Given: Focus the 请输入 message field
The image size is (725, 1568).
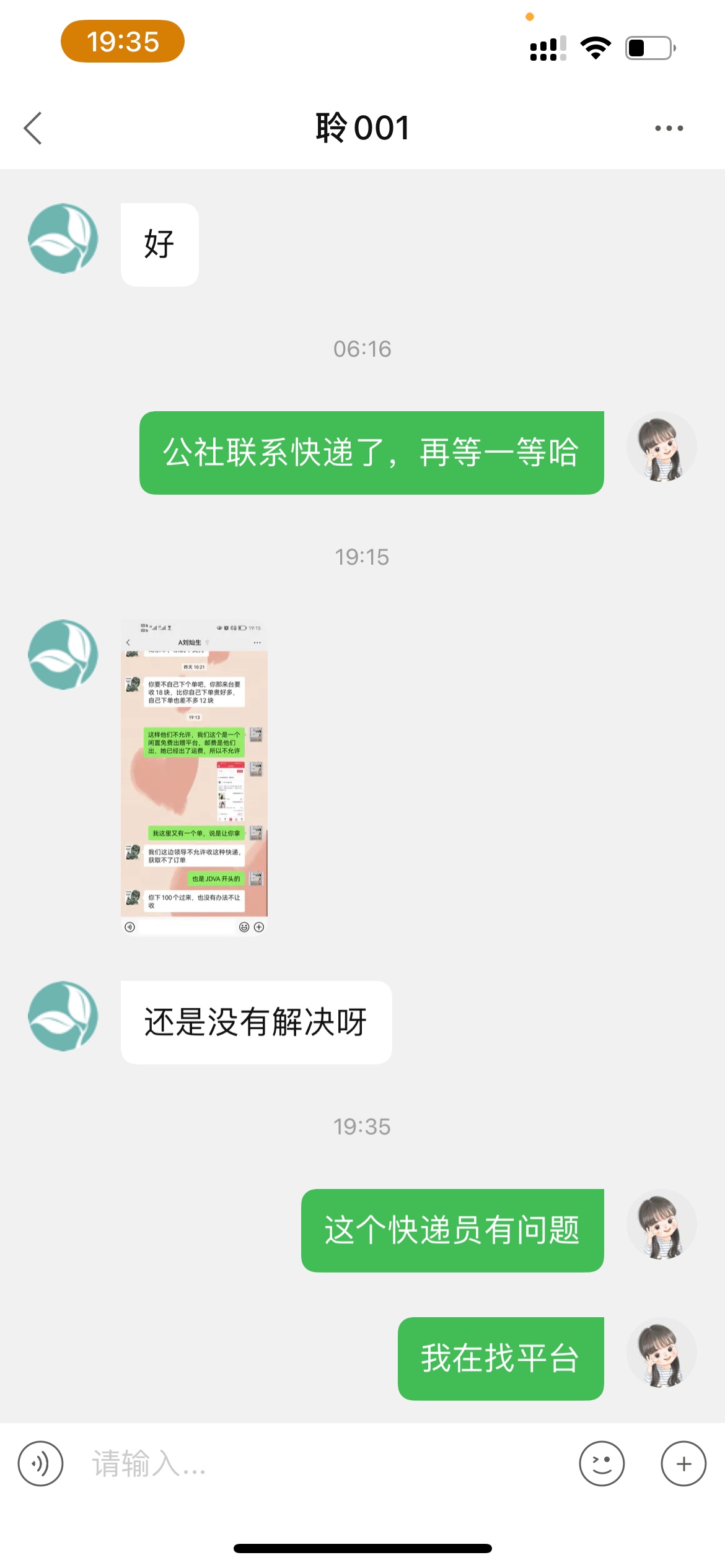Looking at the screenshot, I should (322, 1463).
